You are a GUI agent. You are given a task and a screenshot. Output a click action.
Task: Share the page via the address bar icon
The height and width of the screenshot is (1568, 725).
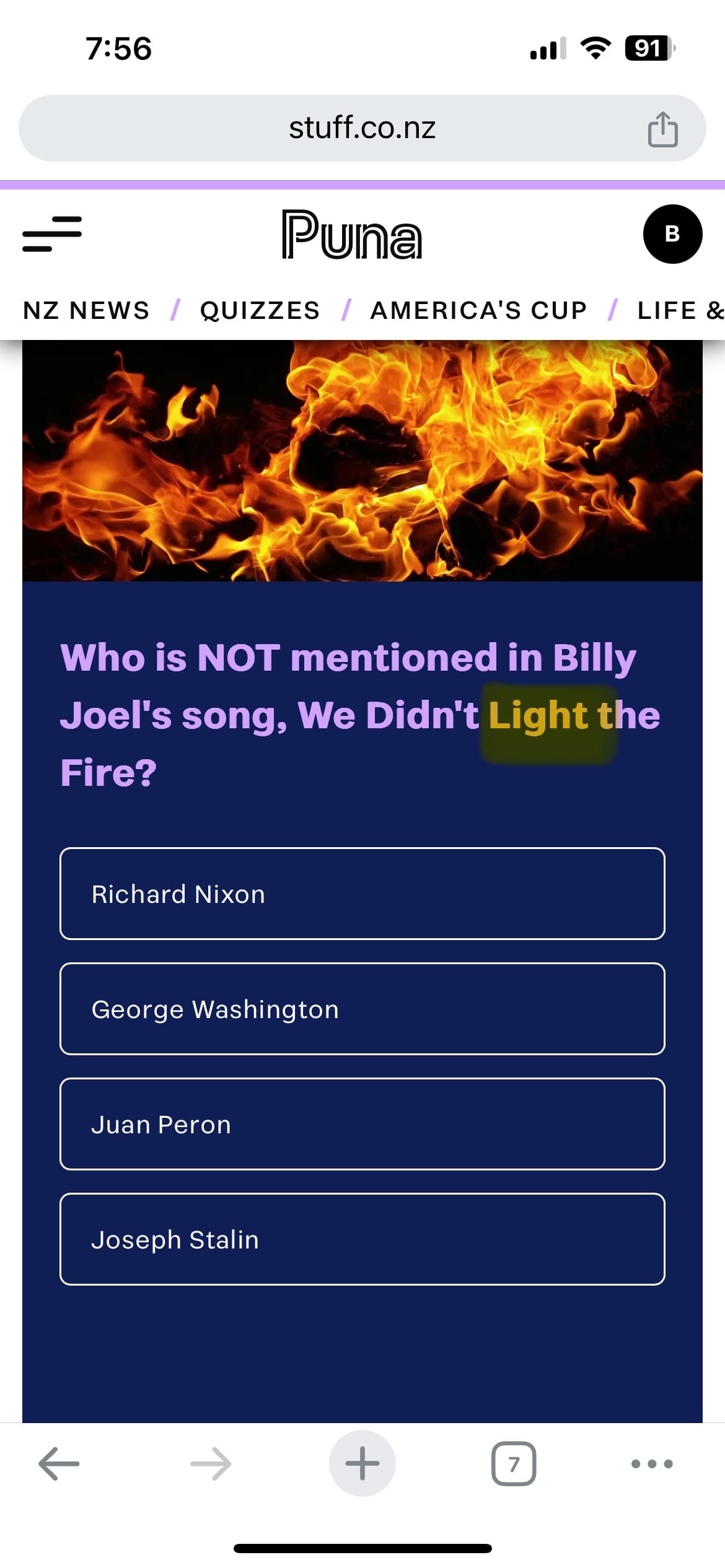point(662,129)
